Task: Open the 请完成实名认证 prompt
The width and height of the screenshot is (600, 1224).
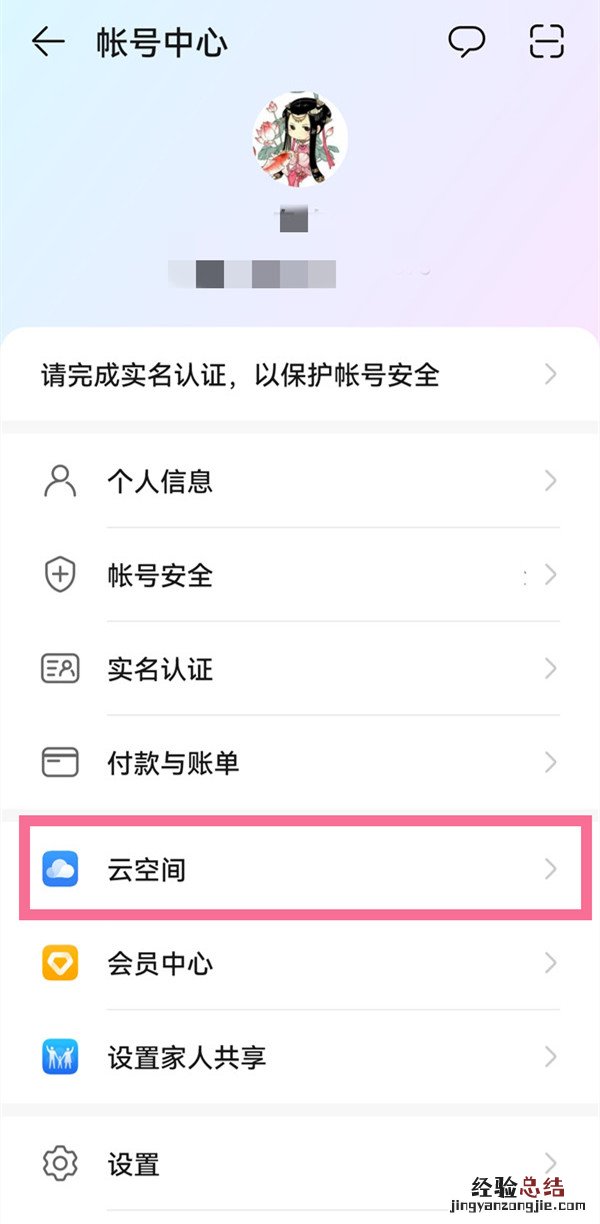Action: [x=300, y=376]
